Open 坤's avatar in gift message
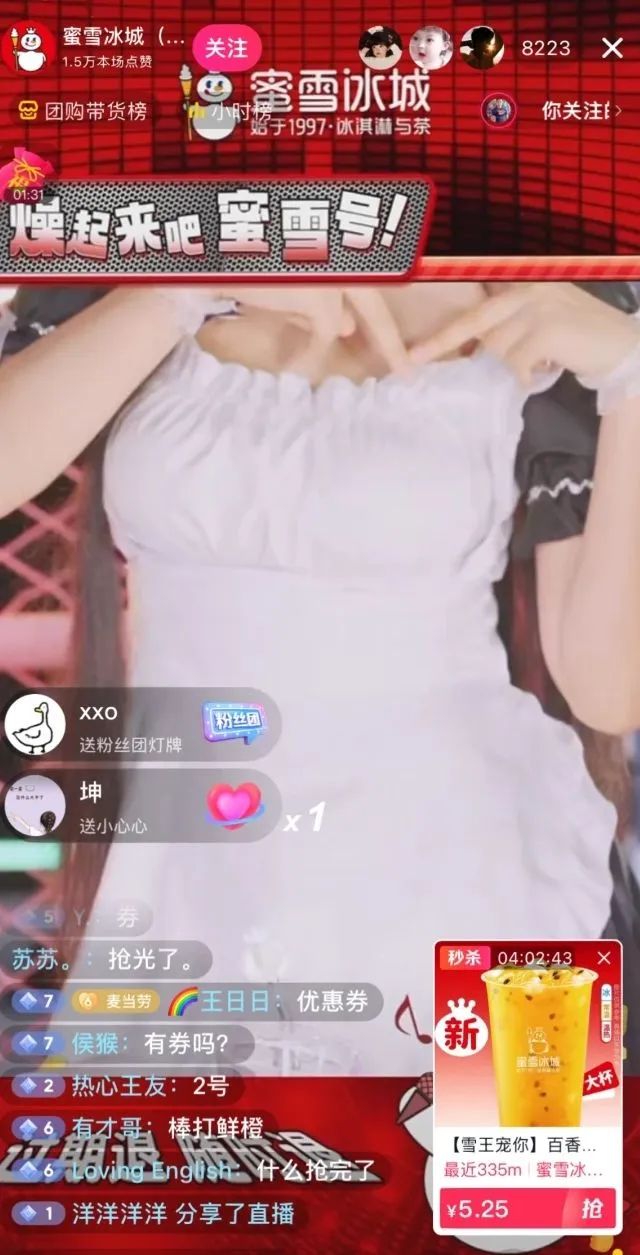The height and width of the screenshot is (1255, 640). pyautogui.click(x=35, y=805)
